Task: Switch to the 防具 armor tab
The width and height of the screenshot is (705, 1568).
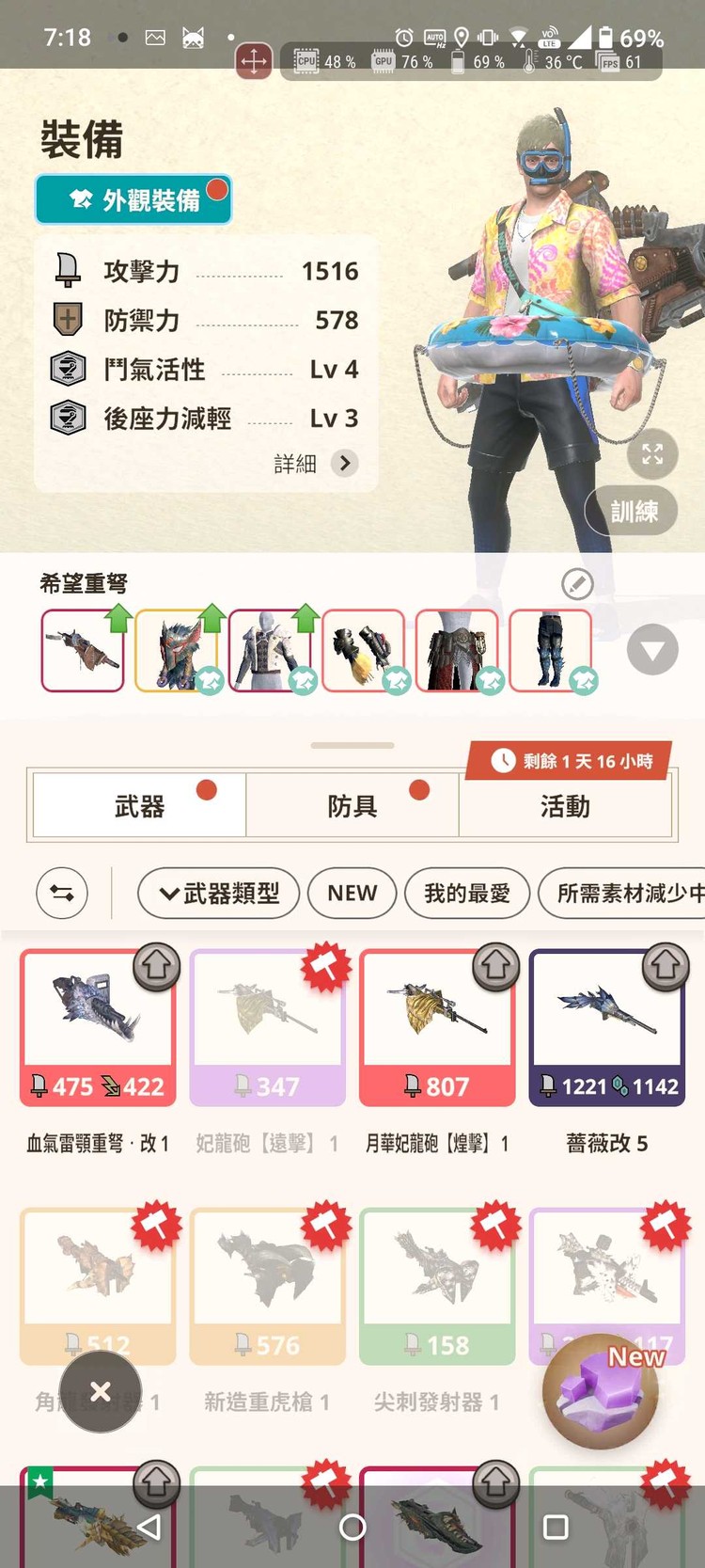Action: tap(352, 806)
